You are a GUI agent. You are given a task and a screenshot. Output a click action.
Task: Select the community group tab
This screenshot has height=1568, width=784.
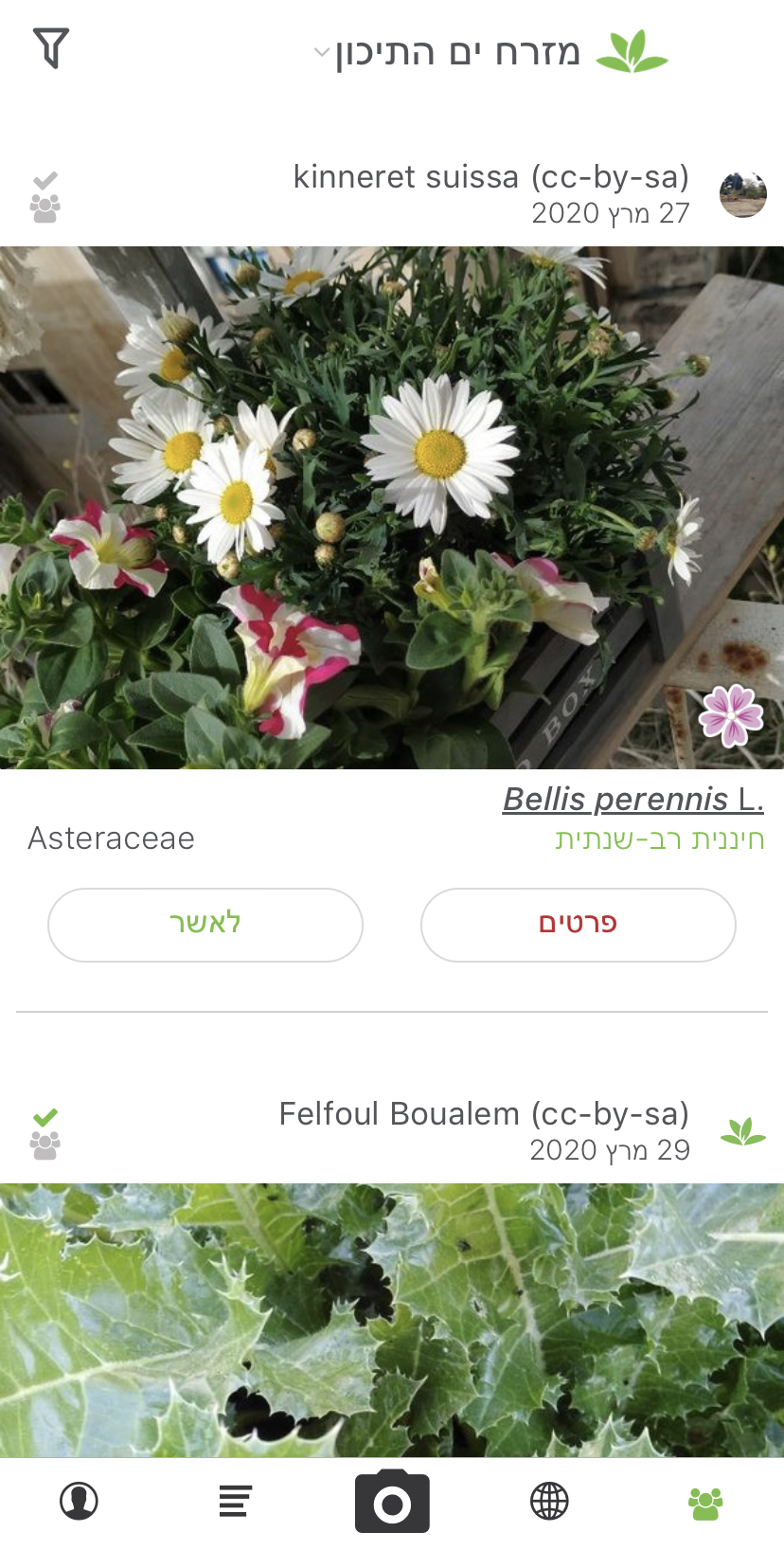point(705,1503)
